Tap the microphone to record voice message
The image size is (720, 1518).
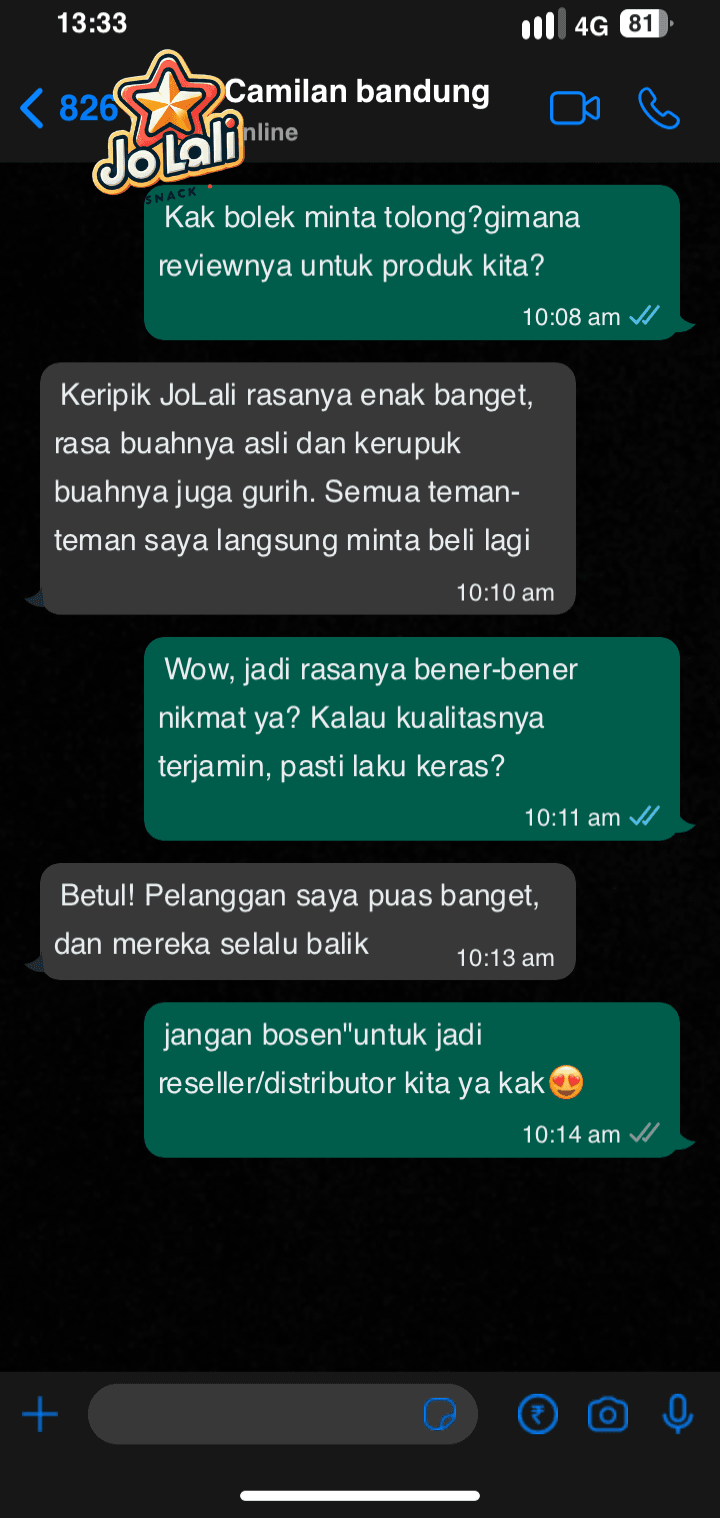[x=678, y=1414]
